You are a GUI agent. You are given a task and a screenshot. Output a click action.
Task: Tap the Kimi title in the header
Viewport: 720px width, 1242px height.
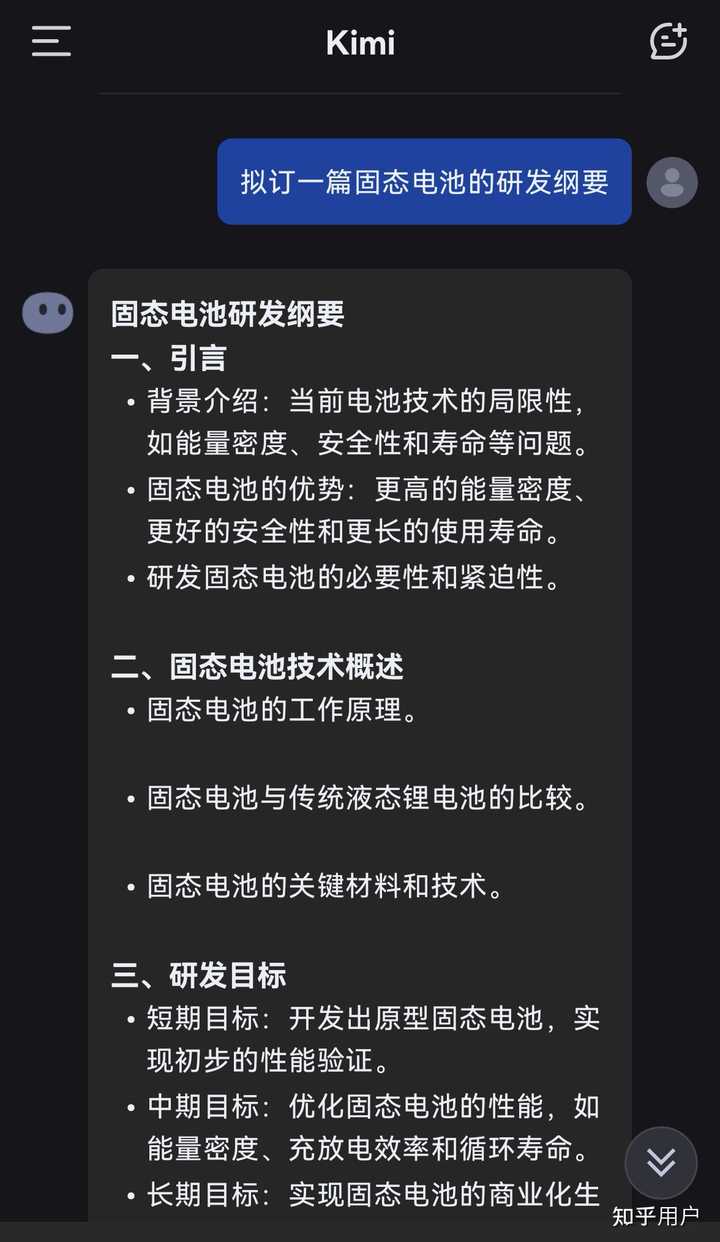pyautogui.click(x=360, y=42)
